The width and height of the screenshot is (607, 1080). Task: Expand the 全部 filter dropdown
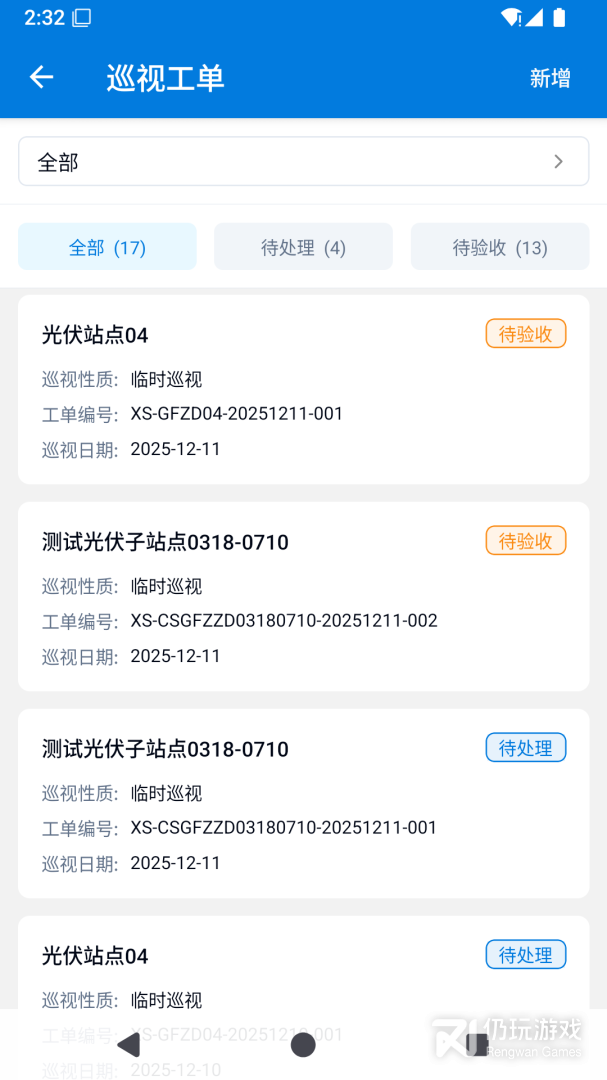click(x=303, y=162)
